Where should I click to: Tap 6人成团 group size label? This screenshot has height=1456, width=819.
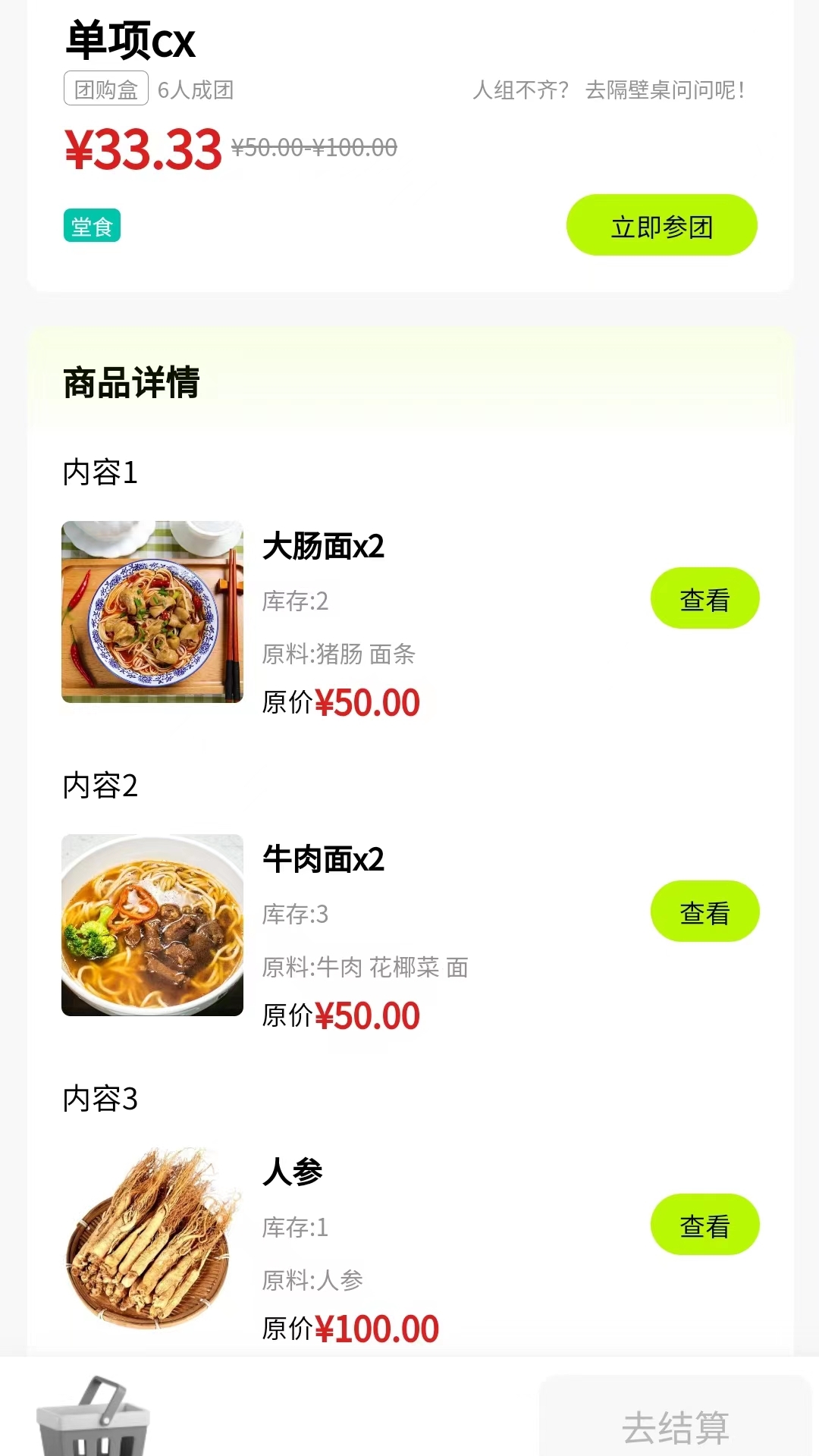tap(196, 90)
